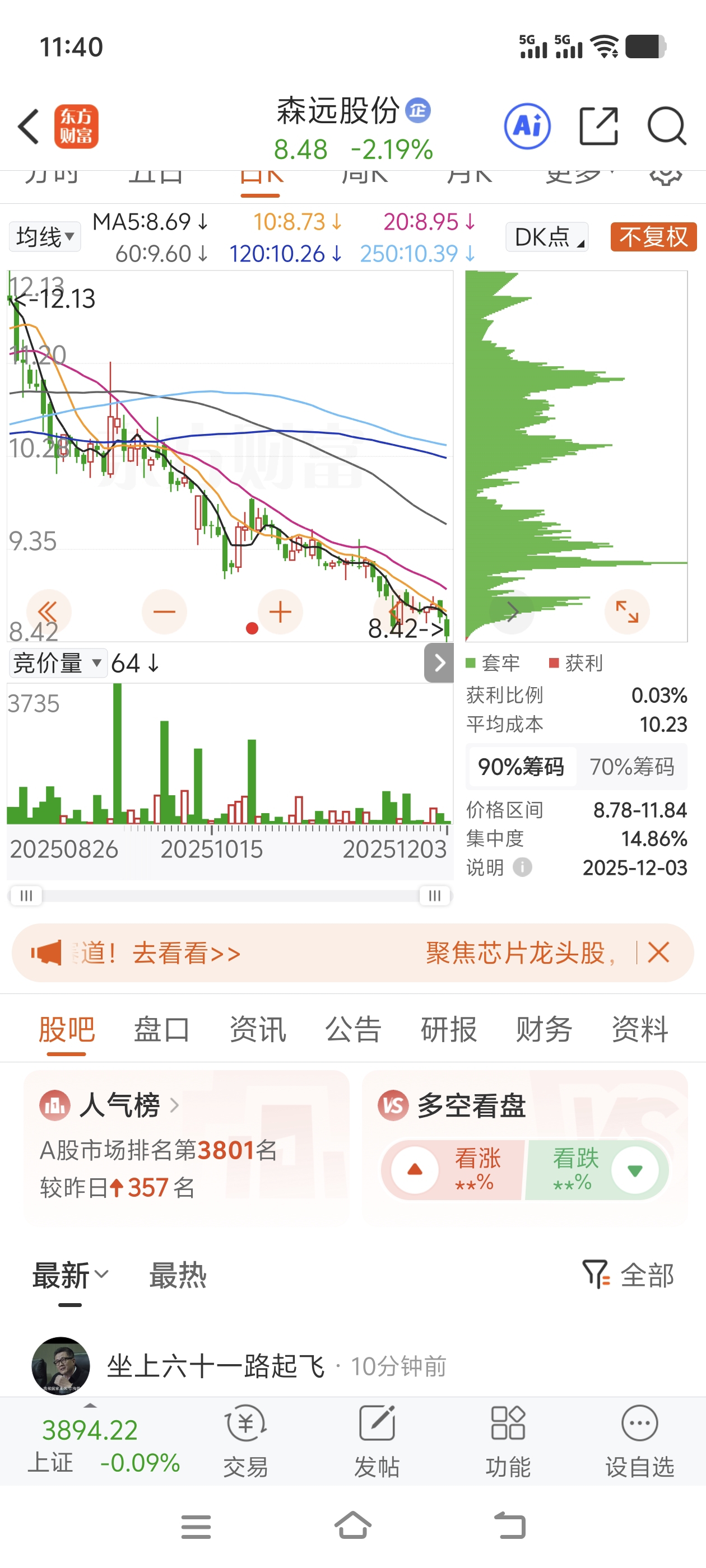Open the 竞价量 indicator dropdown

click(57, 663)
